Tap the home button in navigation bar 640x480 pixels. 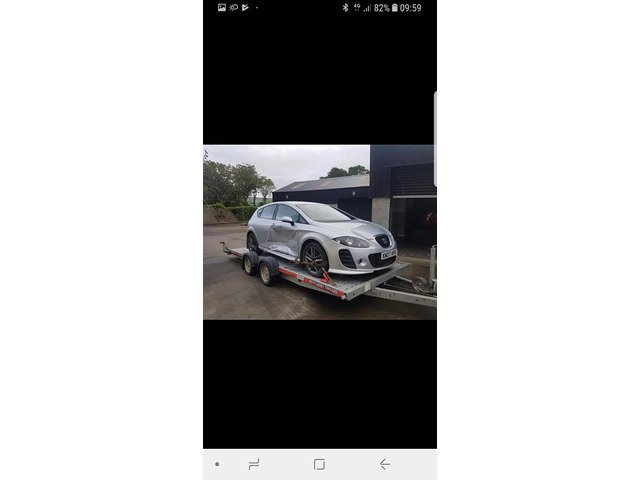pos(319,464)
